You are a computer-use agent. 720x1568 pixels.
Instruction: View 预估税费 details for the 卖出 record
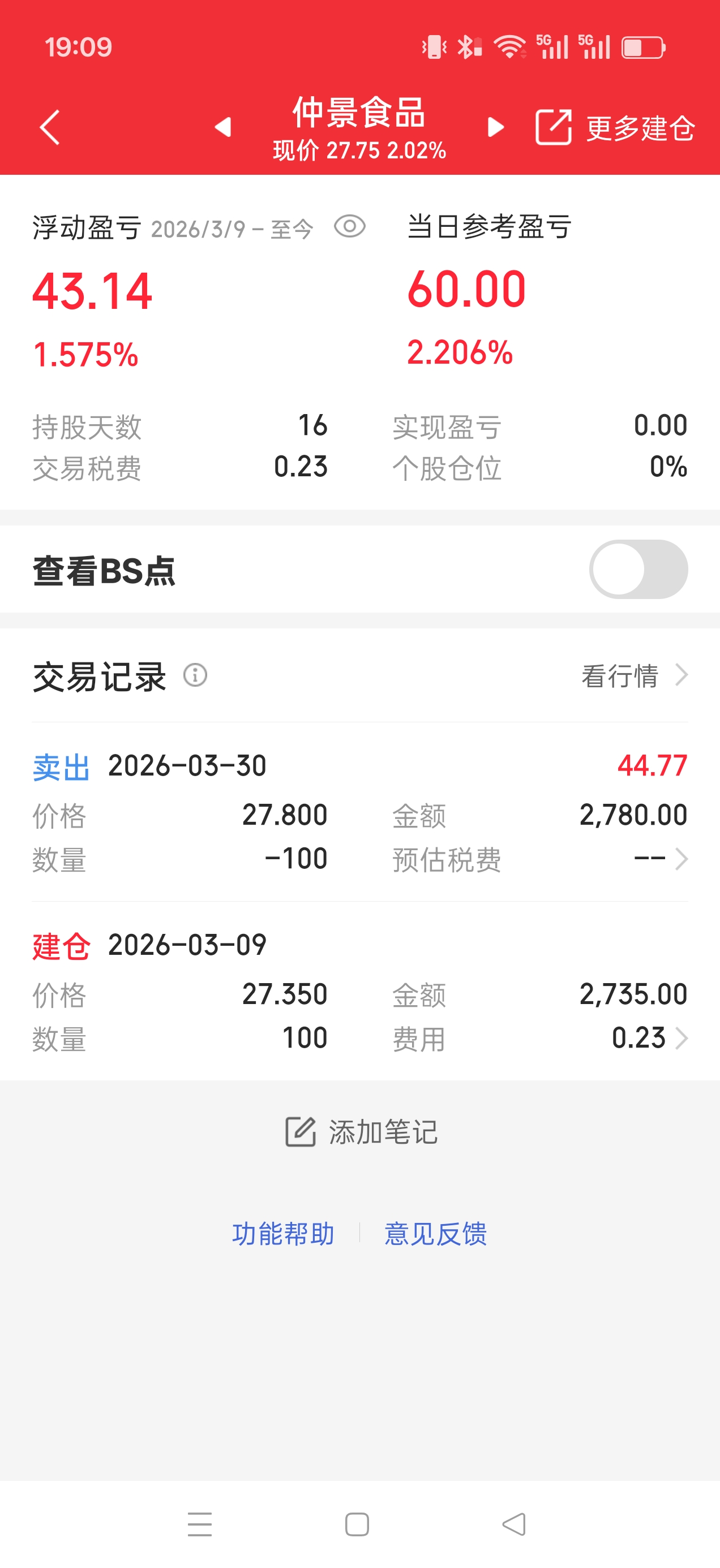click(x=661, y=859)
